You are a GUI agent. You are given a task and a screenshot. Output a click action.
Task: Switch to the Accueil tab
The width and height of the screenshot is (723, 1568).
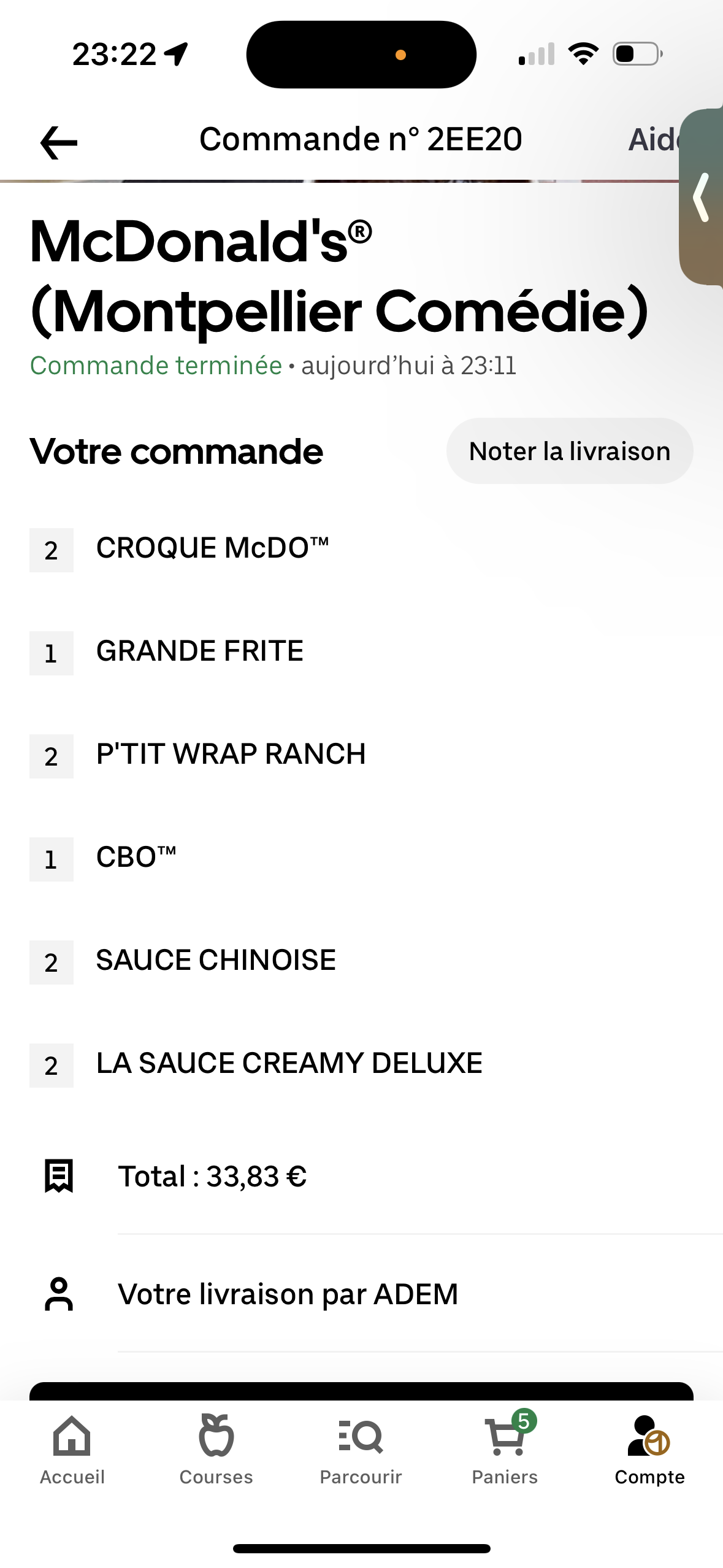pos(72,1450)
